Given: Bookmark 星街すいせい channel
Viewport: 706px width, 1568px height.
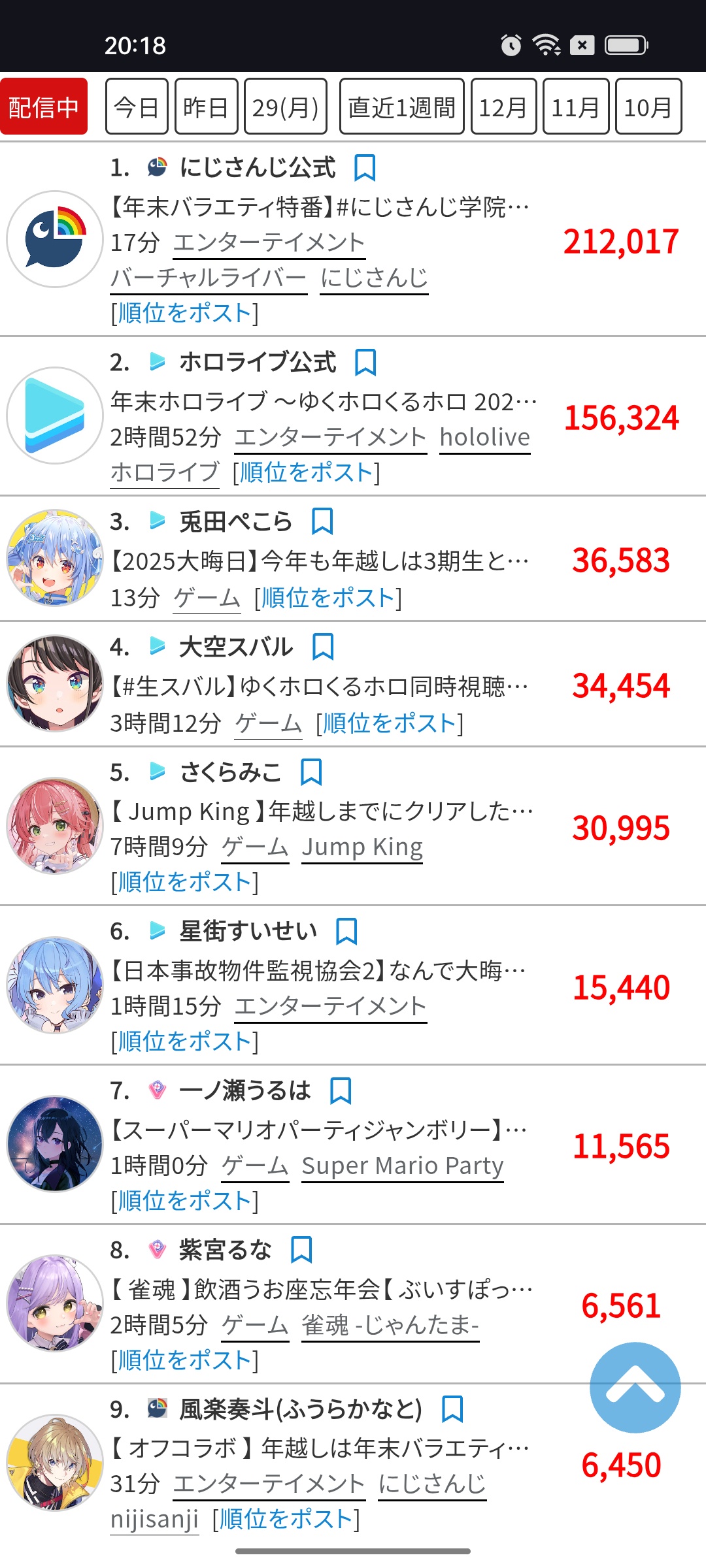Looking at the screenshot, I should pyautogui.click(x=346, y=931).
